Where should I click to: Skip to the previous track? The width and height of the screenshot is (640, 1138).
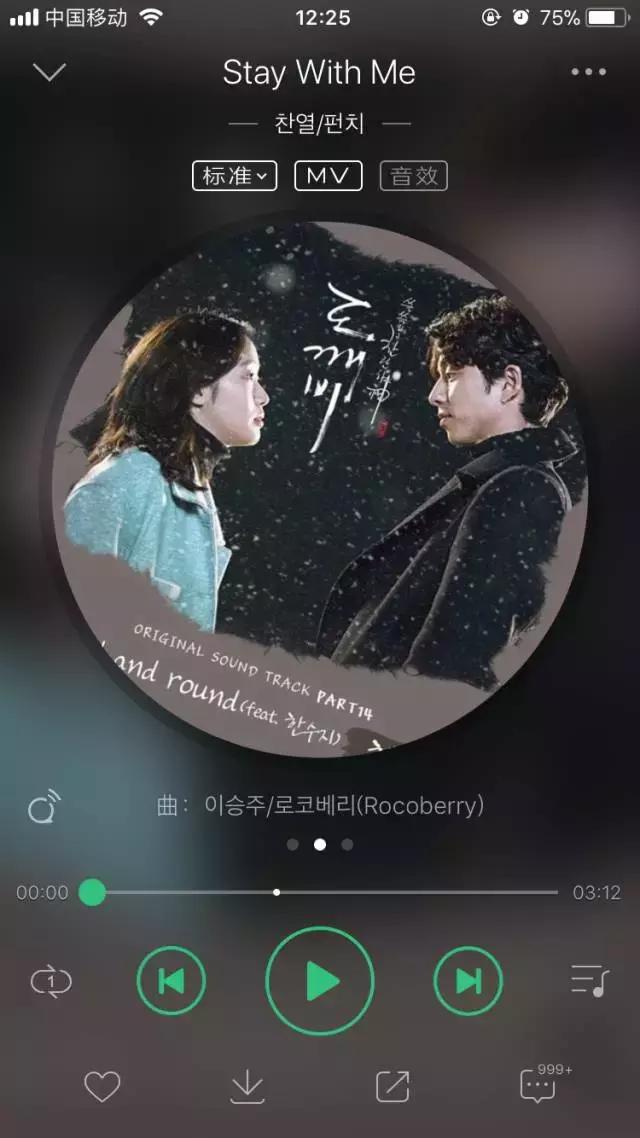tap(171, 981)
